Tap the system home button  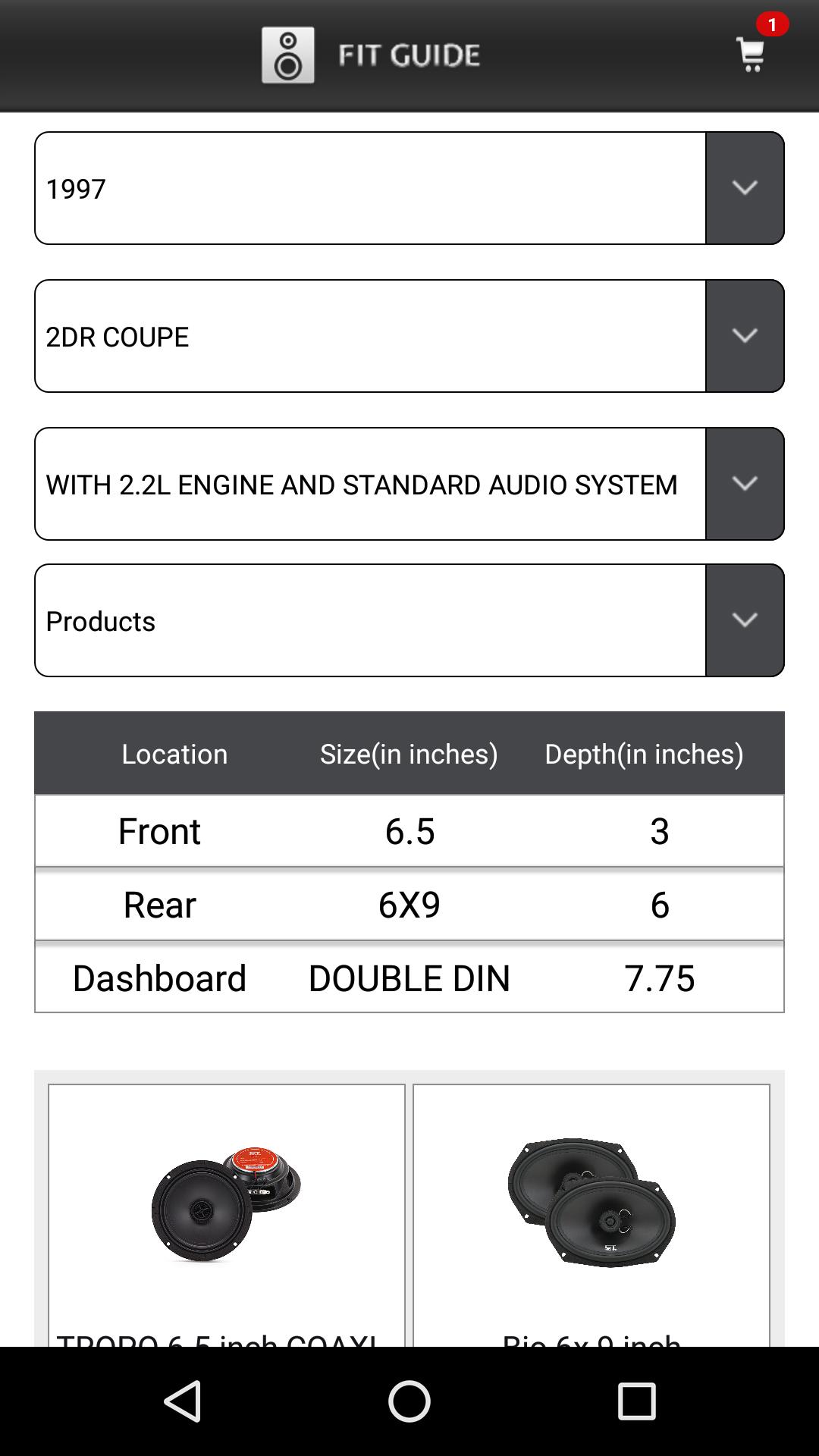pyautogui.click(x=409, y=1401)
